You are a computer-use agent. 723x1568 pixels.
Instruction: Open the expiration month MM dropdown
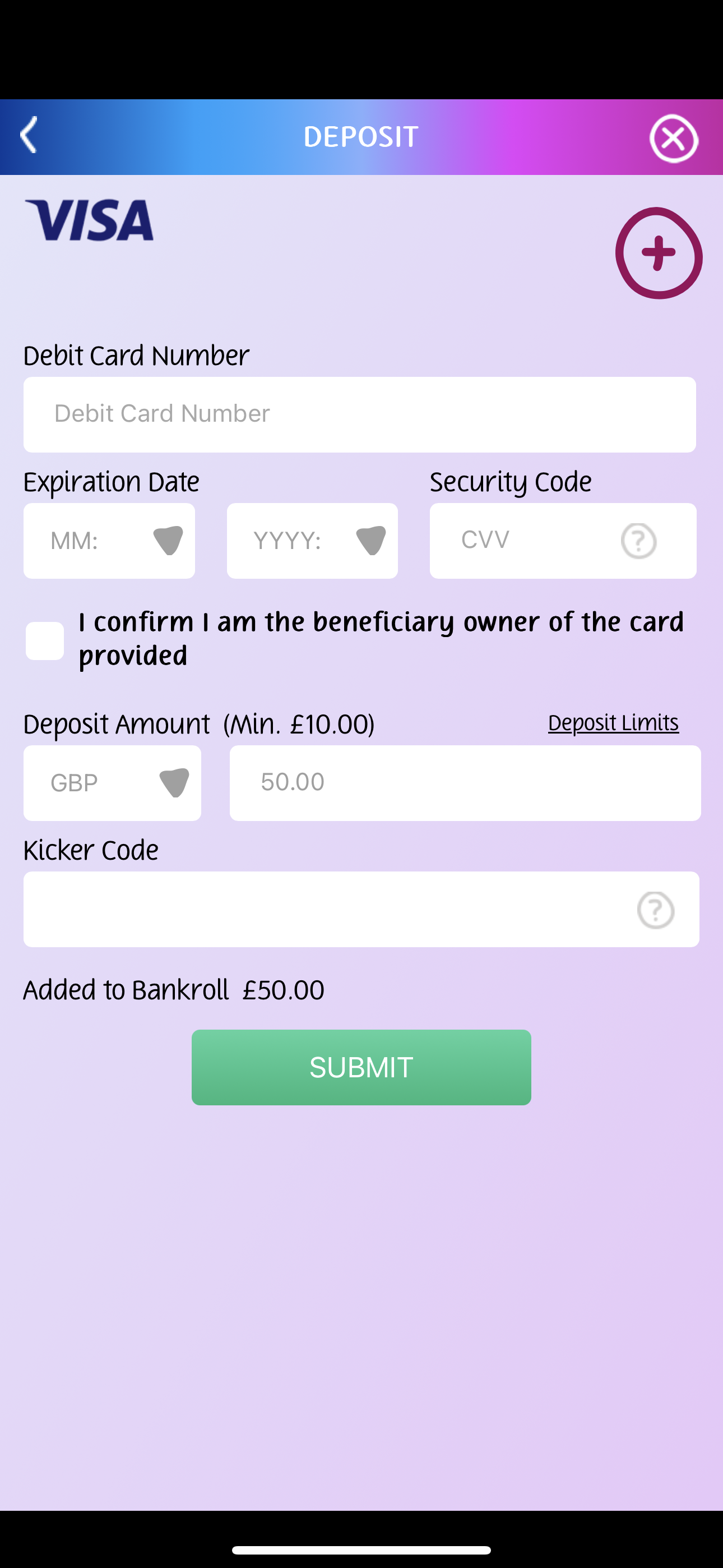108,540
